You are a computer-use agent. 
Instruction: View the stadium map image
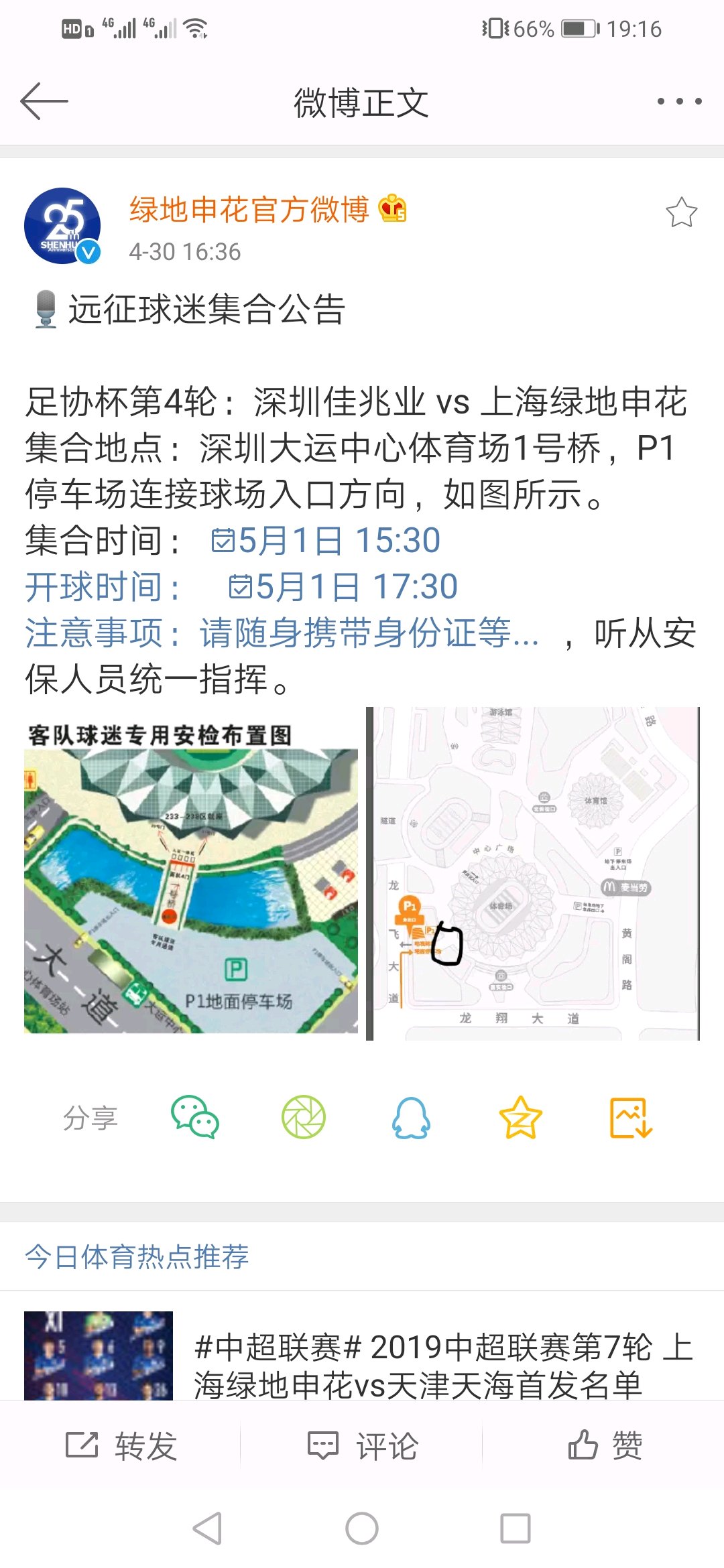point(533,874)
